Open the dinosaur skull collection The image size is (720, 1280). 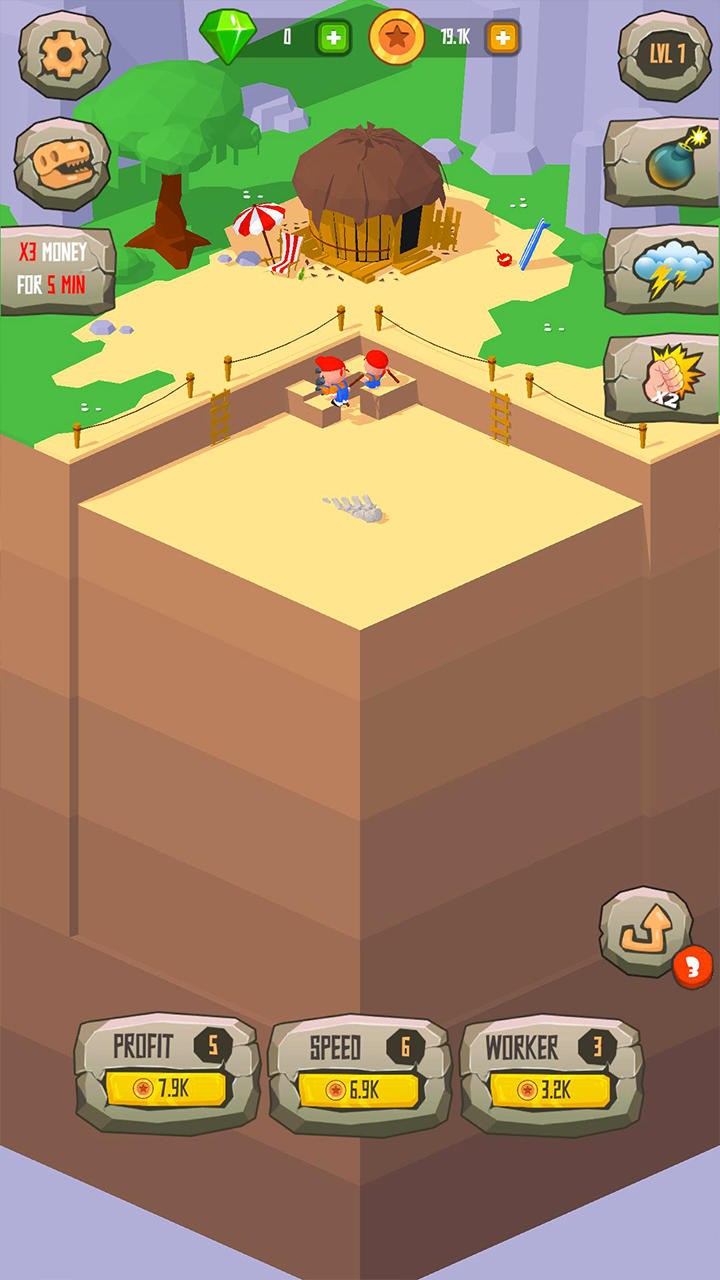(62, 164)
